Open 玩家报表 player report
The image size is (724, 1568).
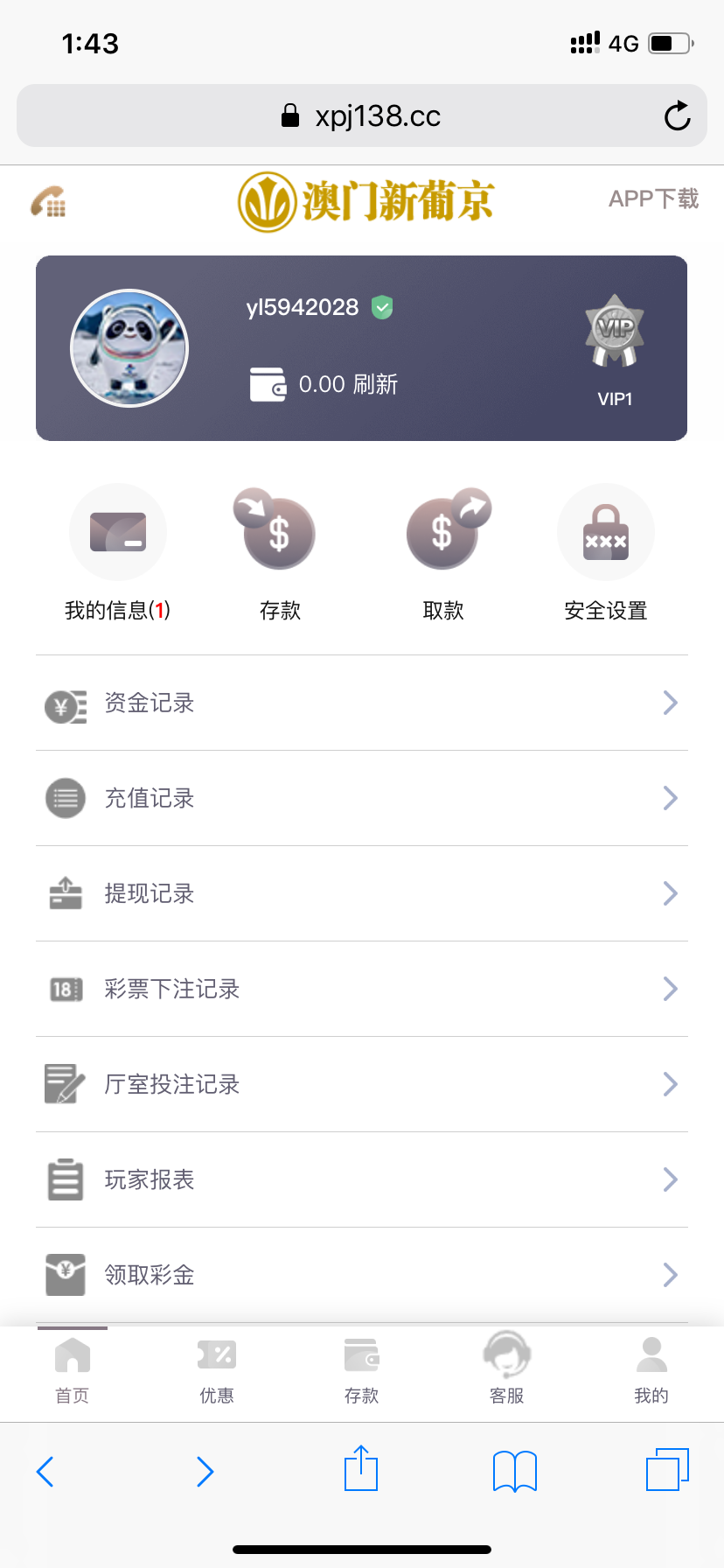coord(361,1179)
